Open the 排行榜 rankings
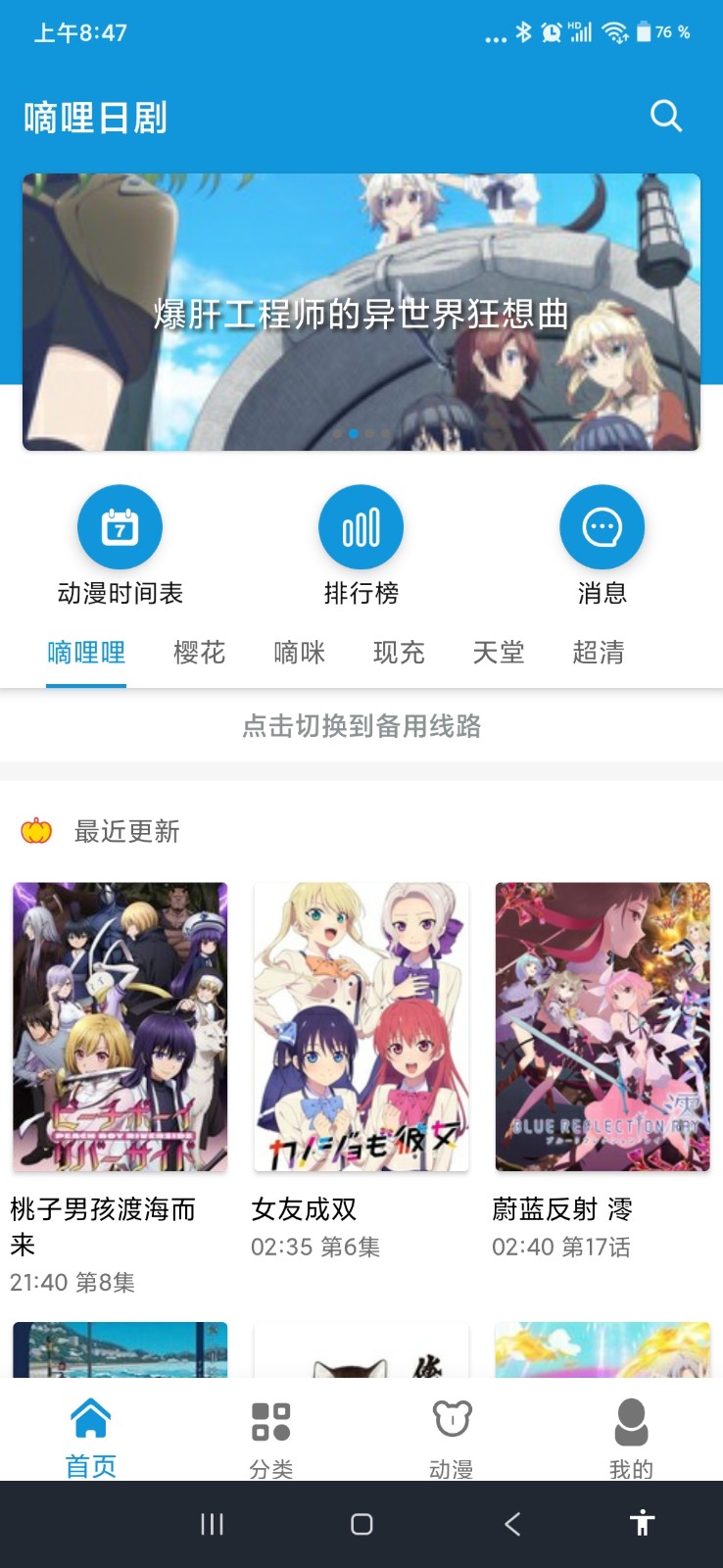This screenshot has width=723, height=1568. [x=361, y=527]
